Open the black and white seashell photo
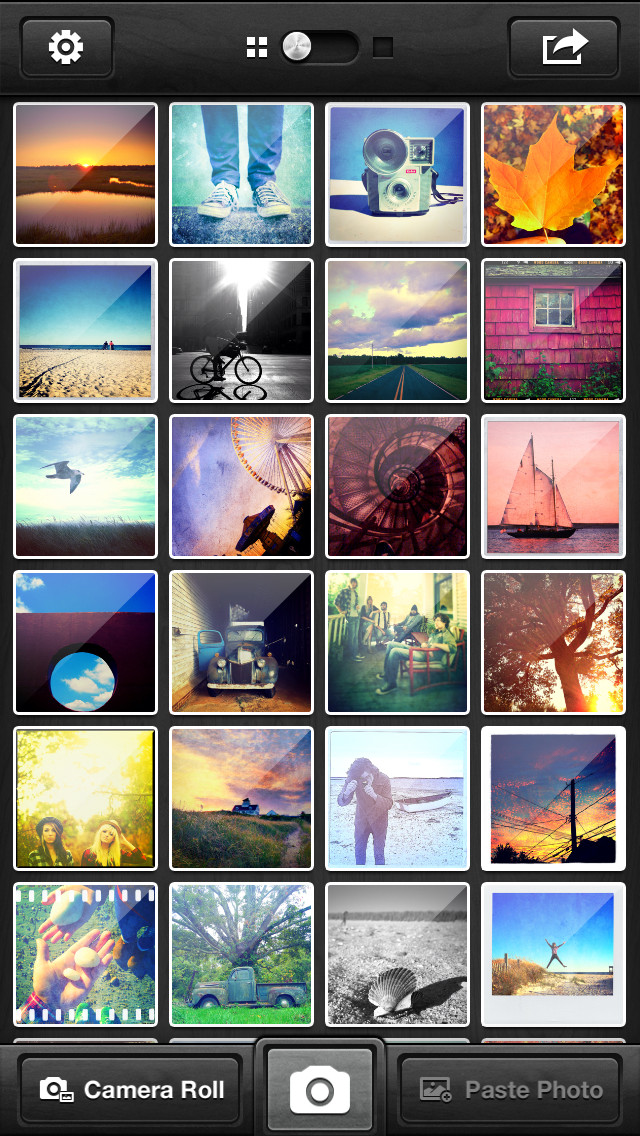This screenshot has height=1136, width=640. coord(397,953)
